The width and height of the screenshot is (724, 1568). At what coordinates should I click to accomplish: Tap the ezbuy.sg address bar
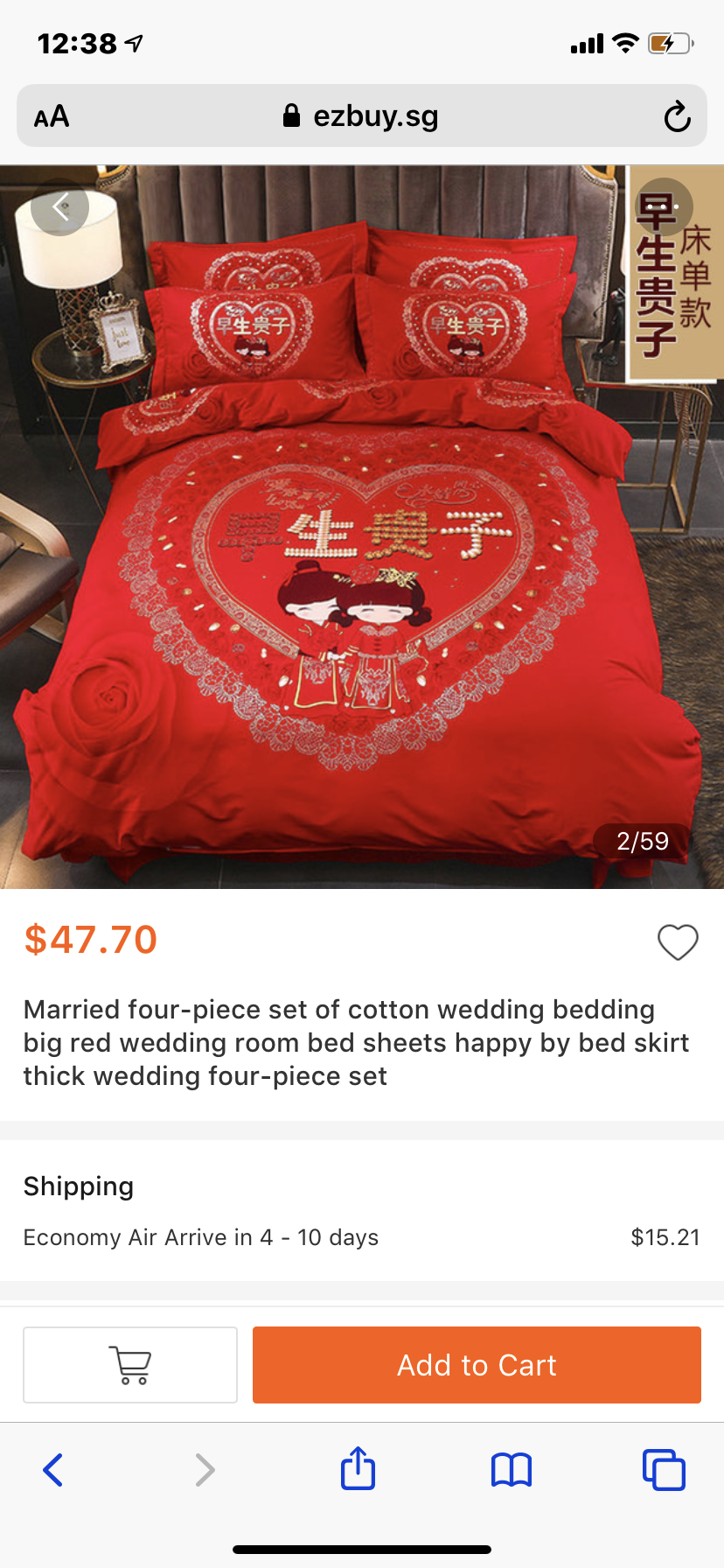tap(362, 116)
